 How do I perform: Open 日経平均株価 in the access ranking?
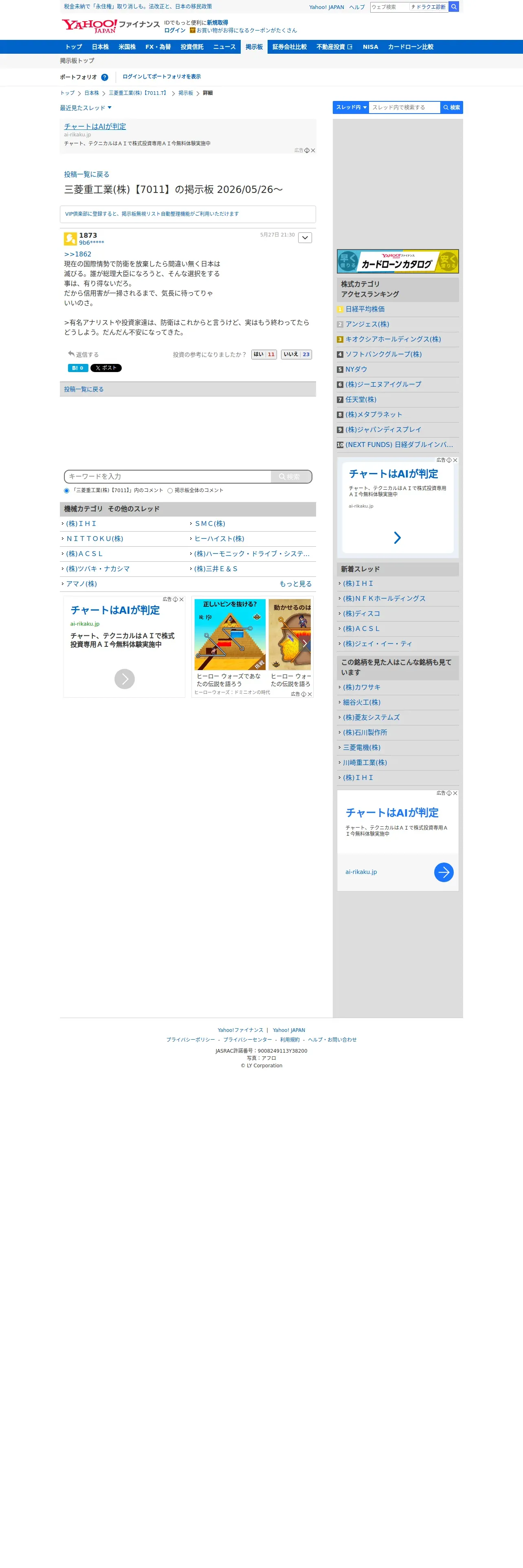click(x=365, y=309)
